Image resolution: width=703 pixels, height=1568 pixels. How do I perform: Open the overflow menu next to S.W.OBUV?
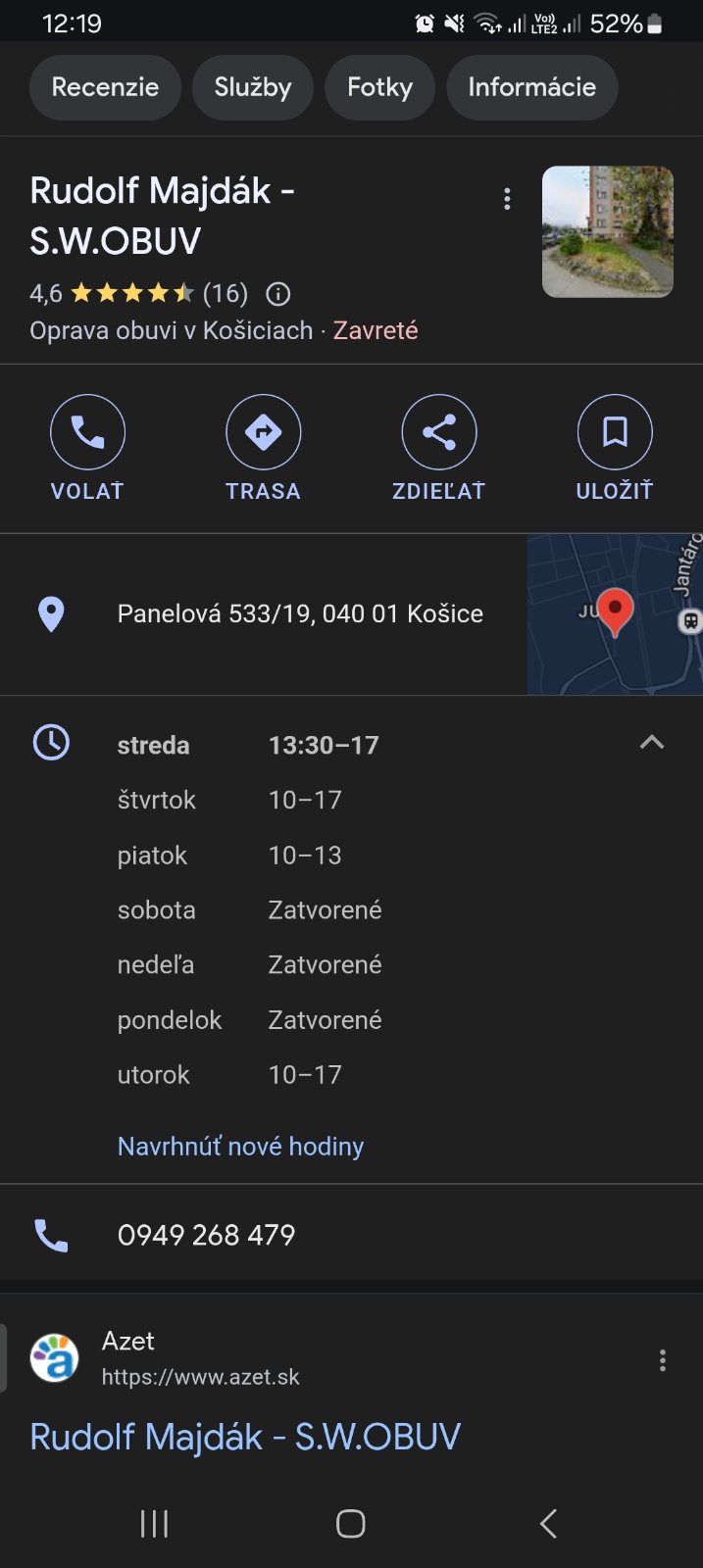(507, 199)
